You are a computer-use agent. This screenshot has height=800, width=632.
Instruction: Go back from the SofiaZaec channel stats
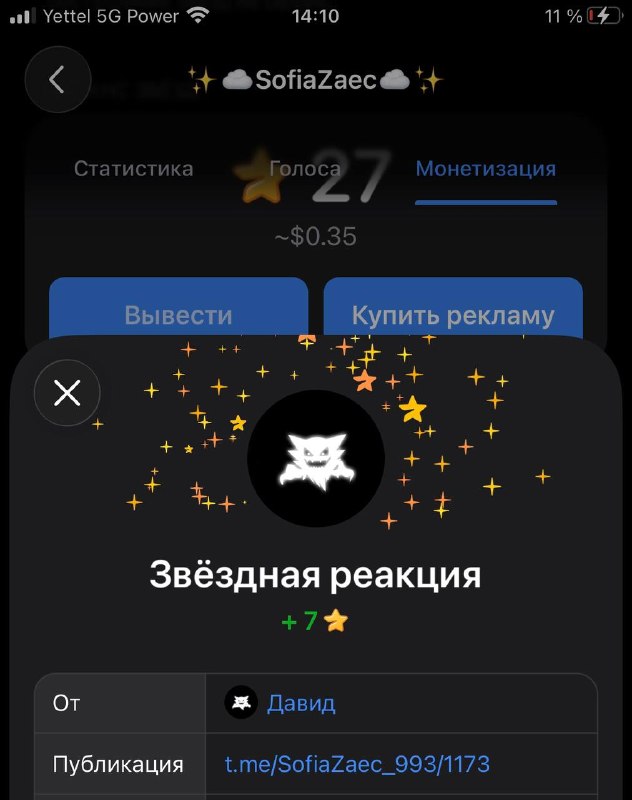[58, 79]
